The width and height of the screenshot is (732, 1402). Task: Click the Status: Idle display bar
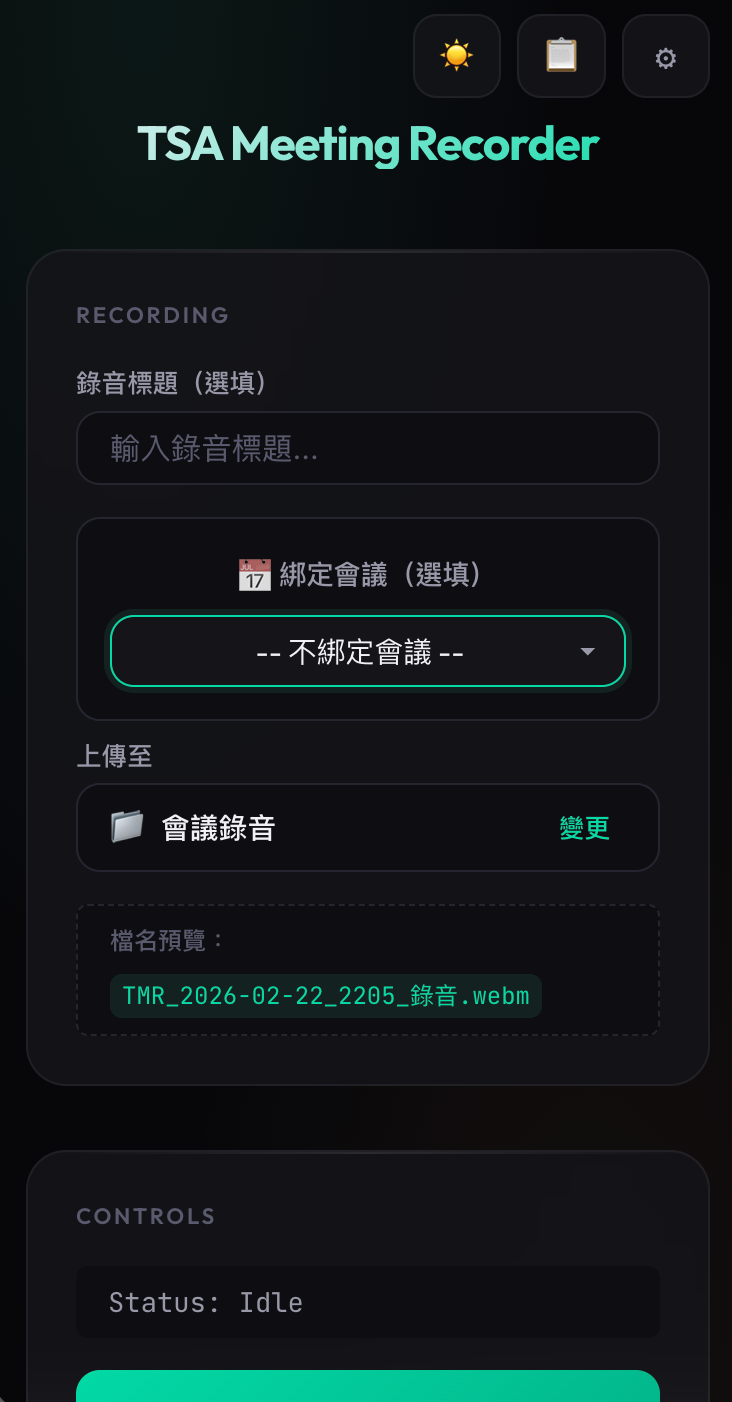pyautogui.click(x=367, y=1302)
